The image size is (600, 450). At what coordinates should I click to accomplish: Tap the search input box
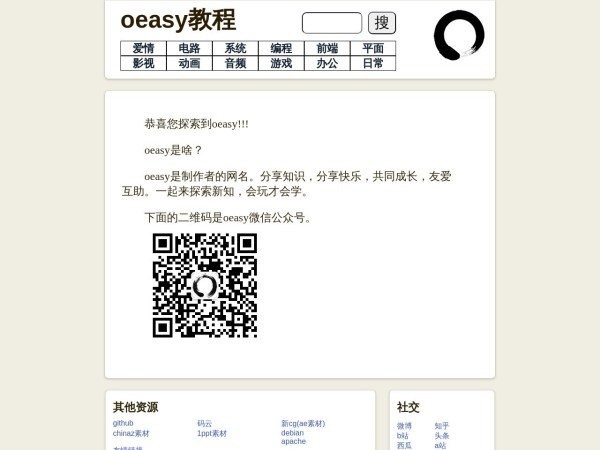coord(331,23)
